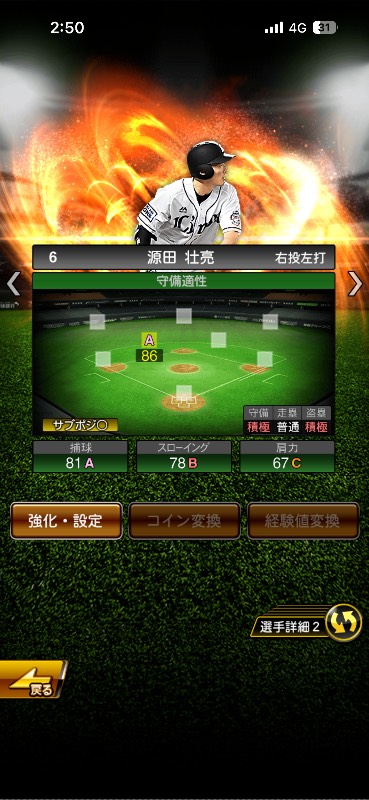This screenshot has width=369, height=800.
Task: Show the next player with right arrow
Action: [355, 284]
